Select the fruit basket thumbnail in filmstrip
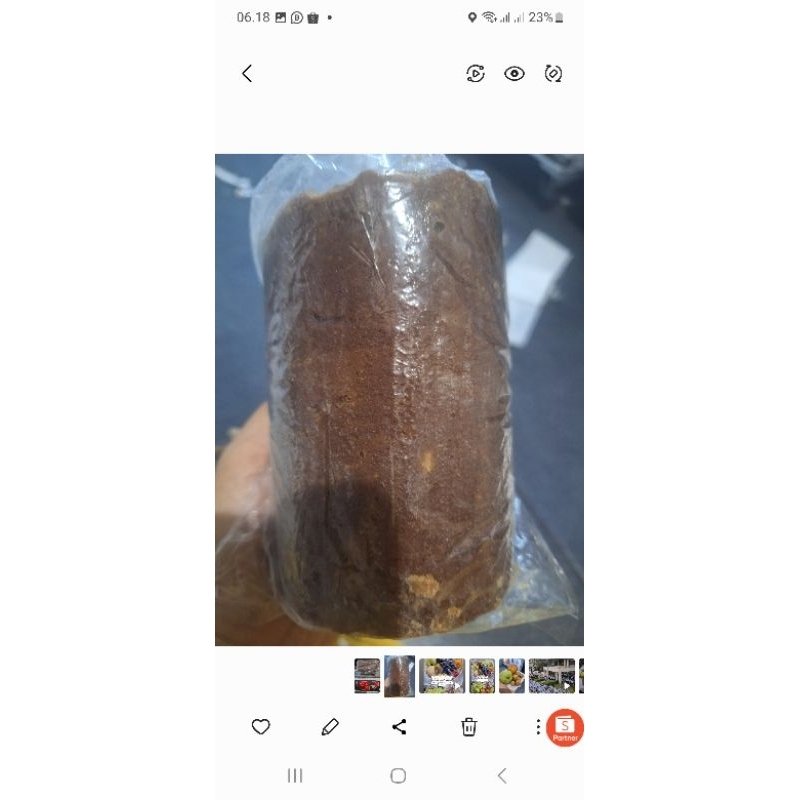 pyautogui.click(x=441, y=675)
